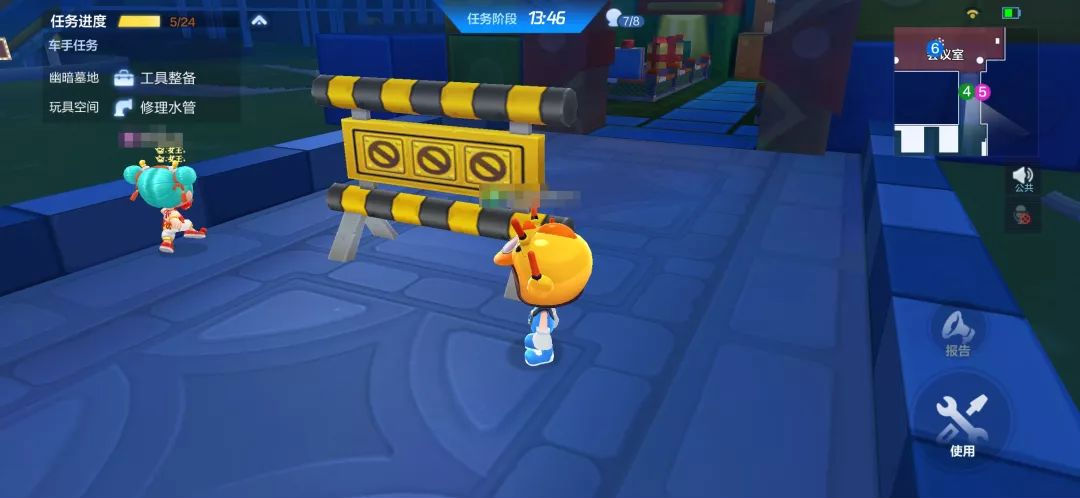The image size is (1080, 498).
Task: Select the 修理水管 task
Action: pyautogui.click(x=167, y=107)
